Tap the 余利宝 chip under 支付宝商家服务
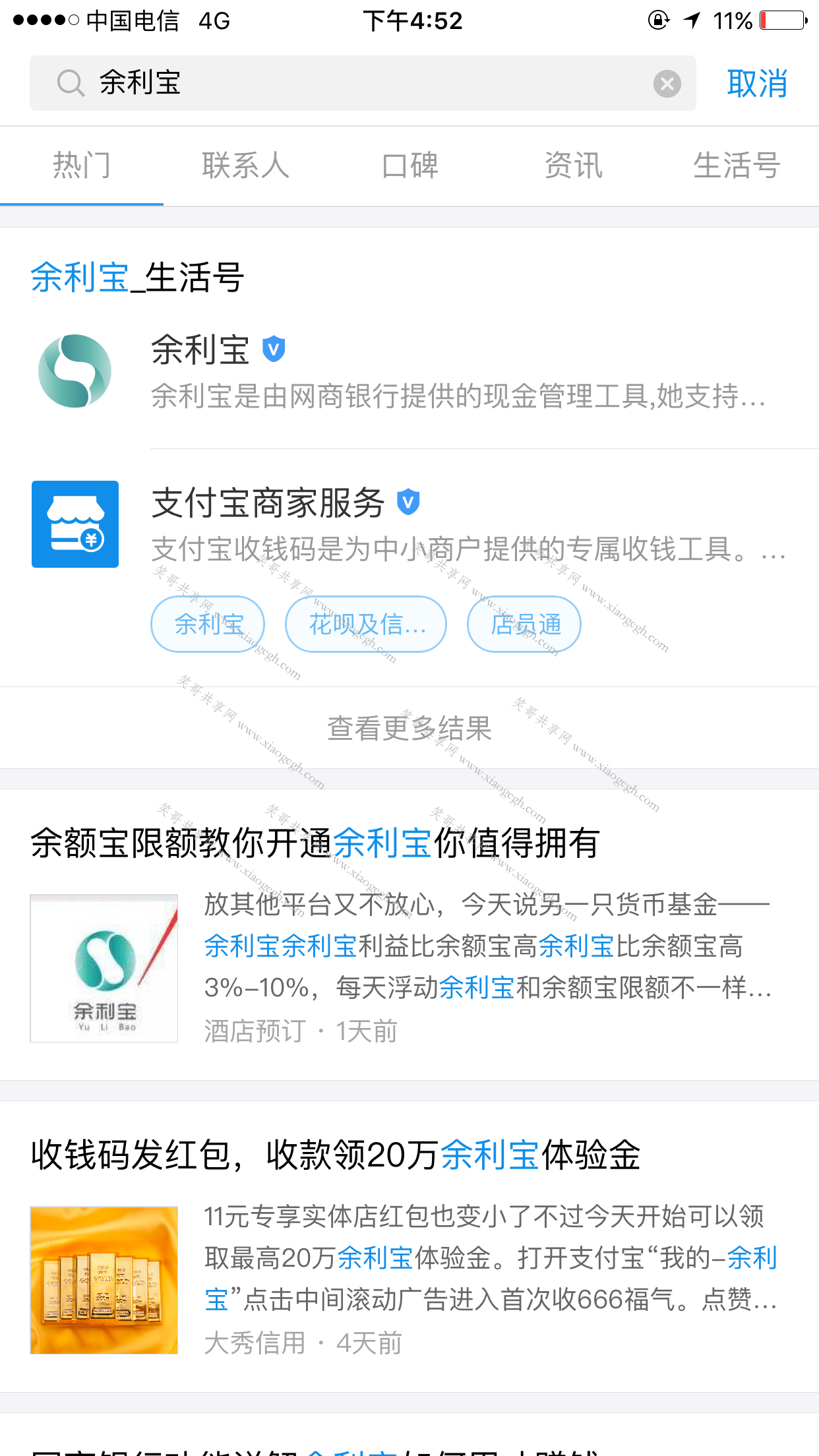Image resolution: width=819 pixels, height=1456 pixels. point(208,624)
